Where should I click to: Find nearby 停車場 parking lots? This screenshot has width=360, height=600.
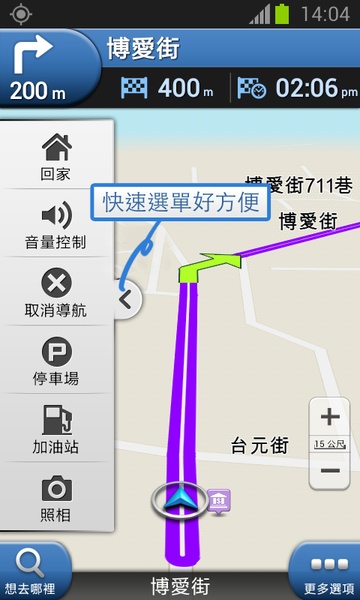56,360
